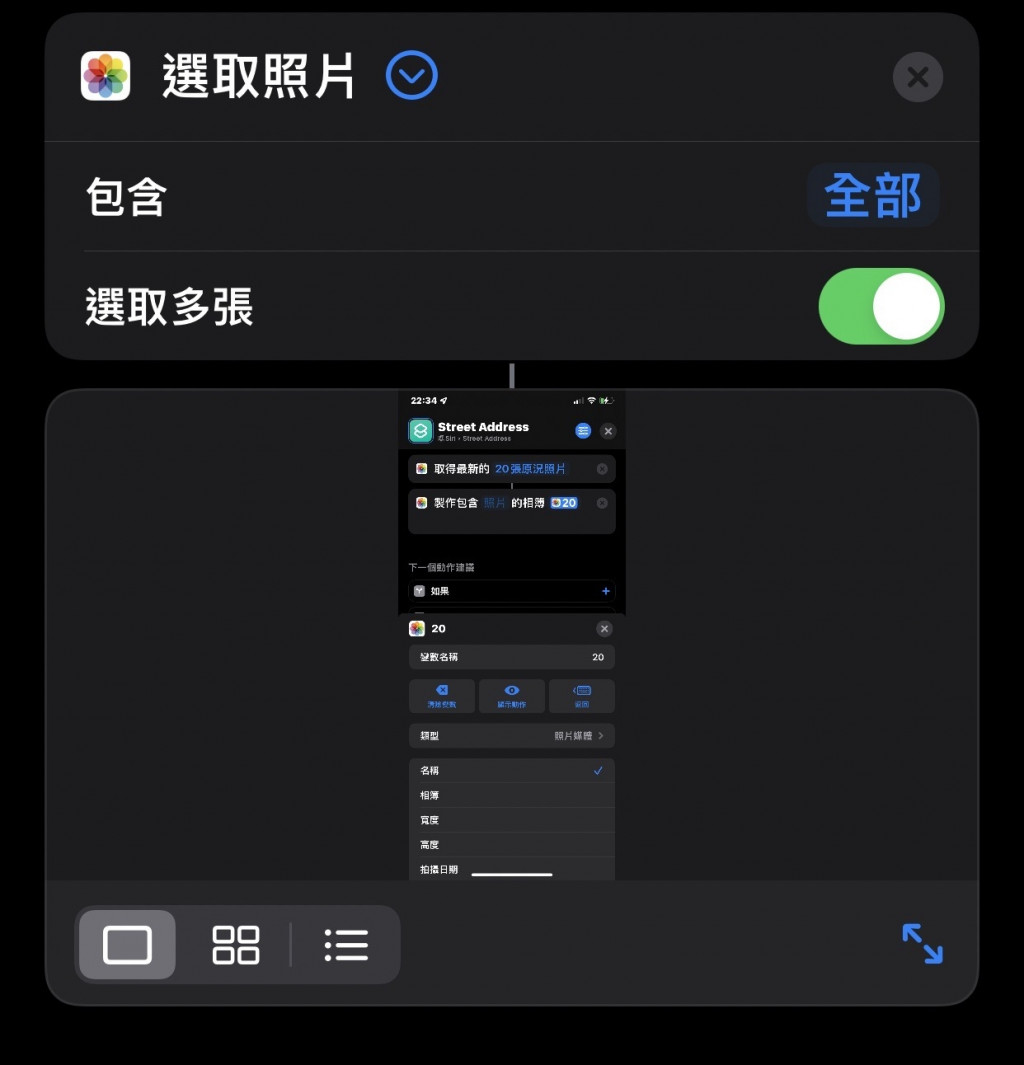Viewport: 1024px width, 1065px height.
Task: Expand the 選取照片 action options chevron
Action: [x=411, y=76]
